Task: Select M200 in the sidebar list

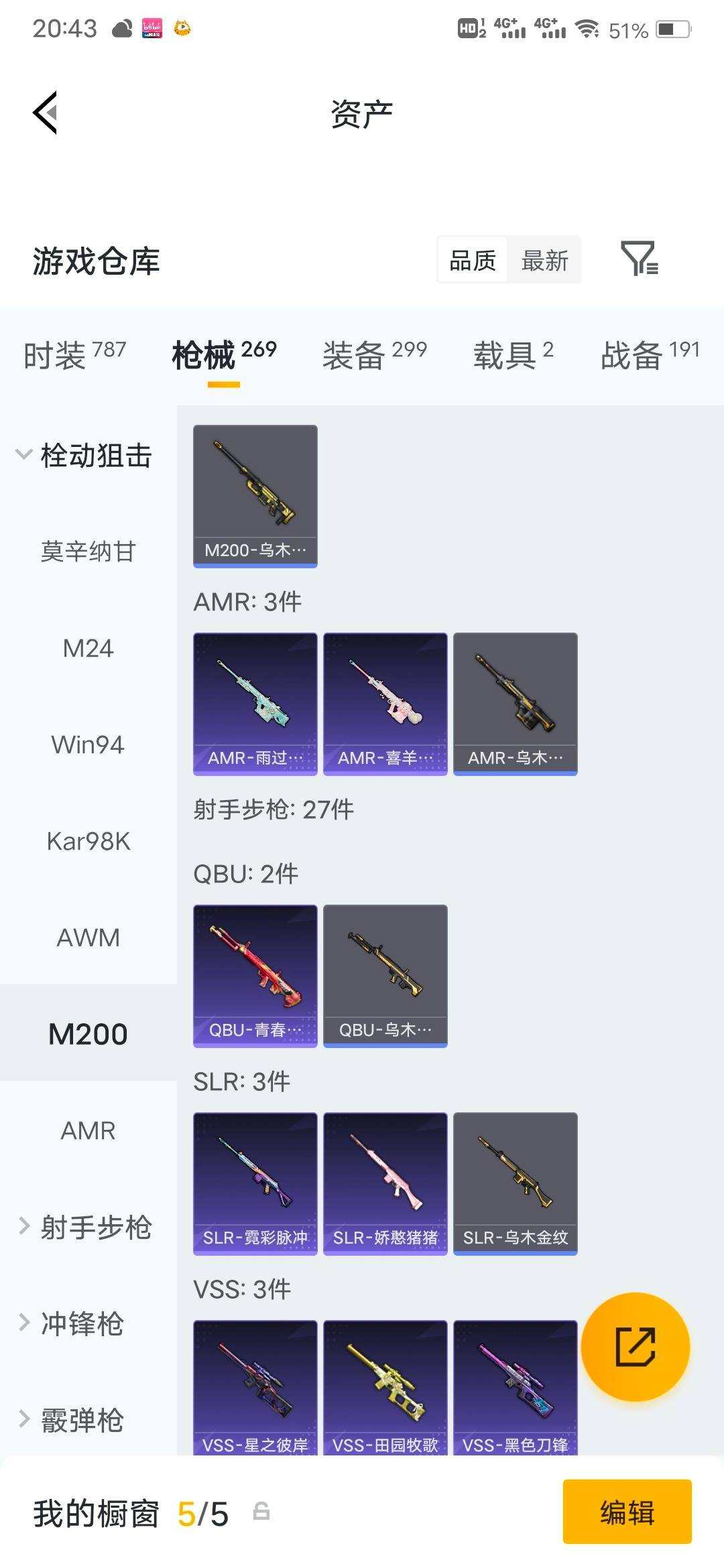Action: point(87,1033)
